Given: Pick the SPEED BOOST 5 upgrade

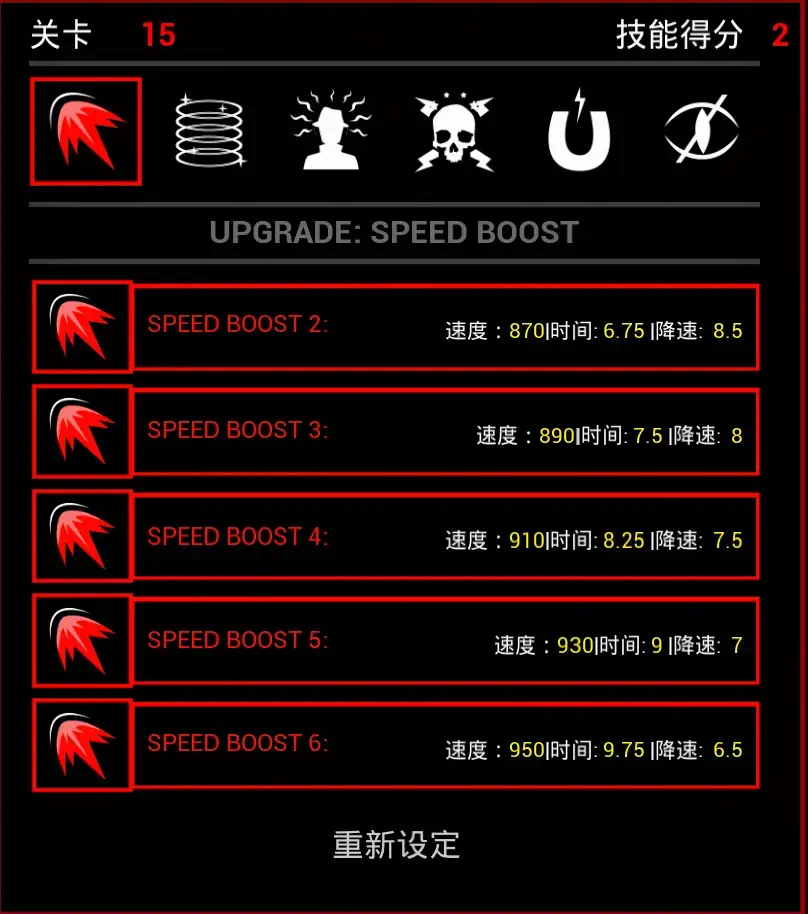Looking at the screenshot, I should tap(444, 642).
